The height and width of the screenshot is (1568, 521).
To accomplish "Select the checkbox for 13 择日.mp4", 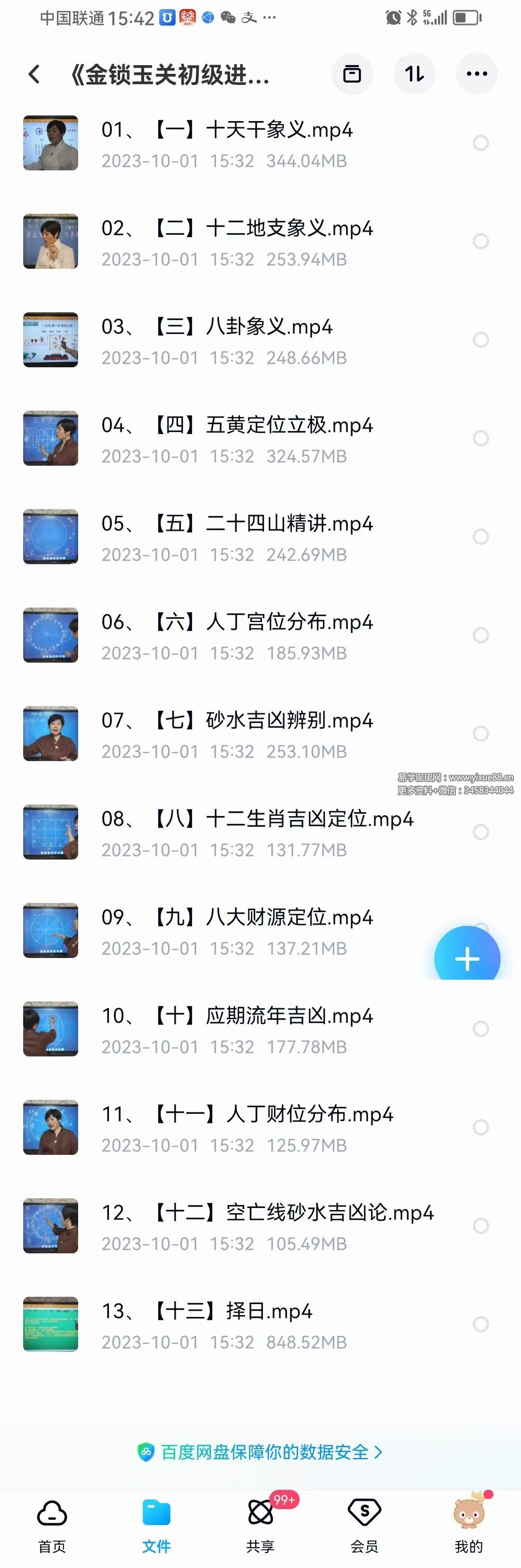I will click(x=481, y=1324).
